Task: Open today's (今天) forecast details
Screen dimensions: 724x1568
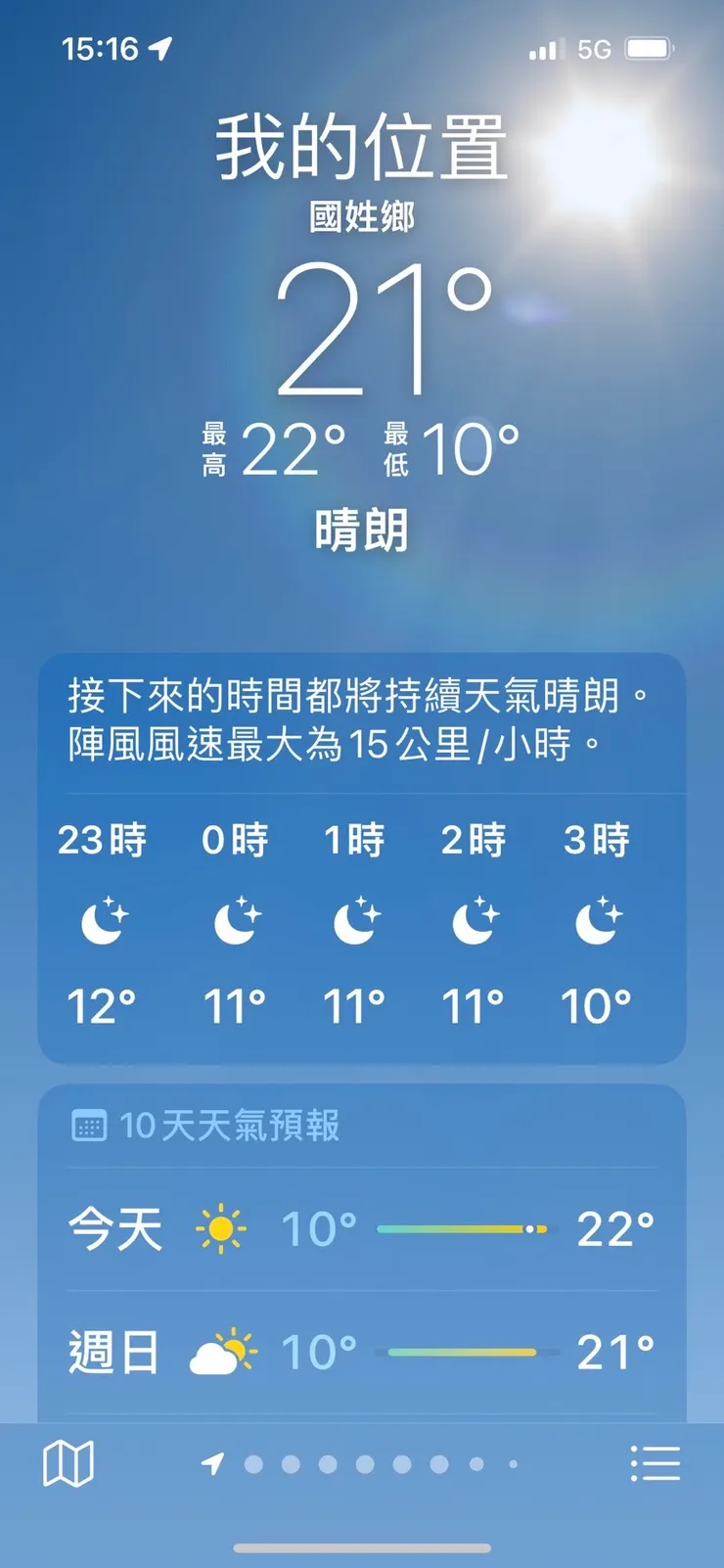Action: coord(361,1229)
